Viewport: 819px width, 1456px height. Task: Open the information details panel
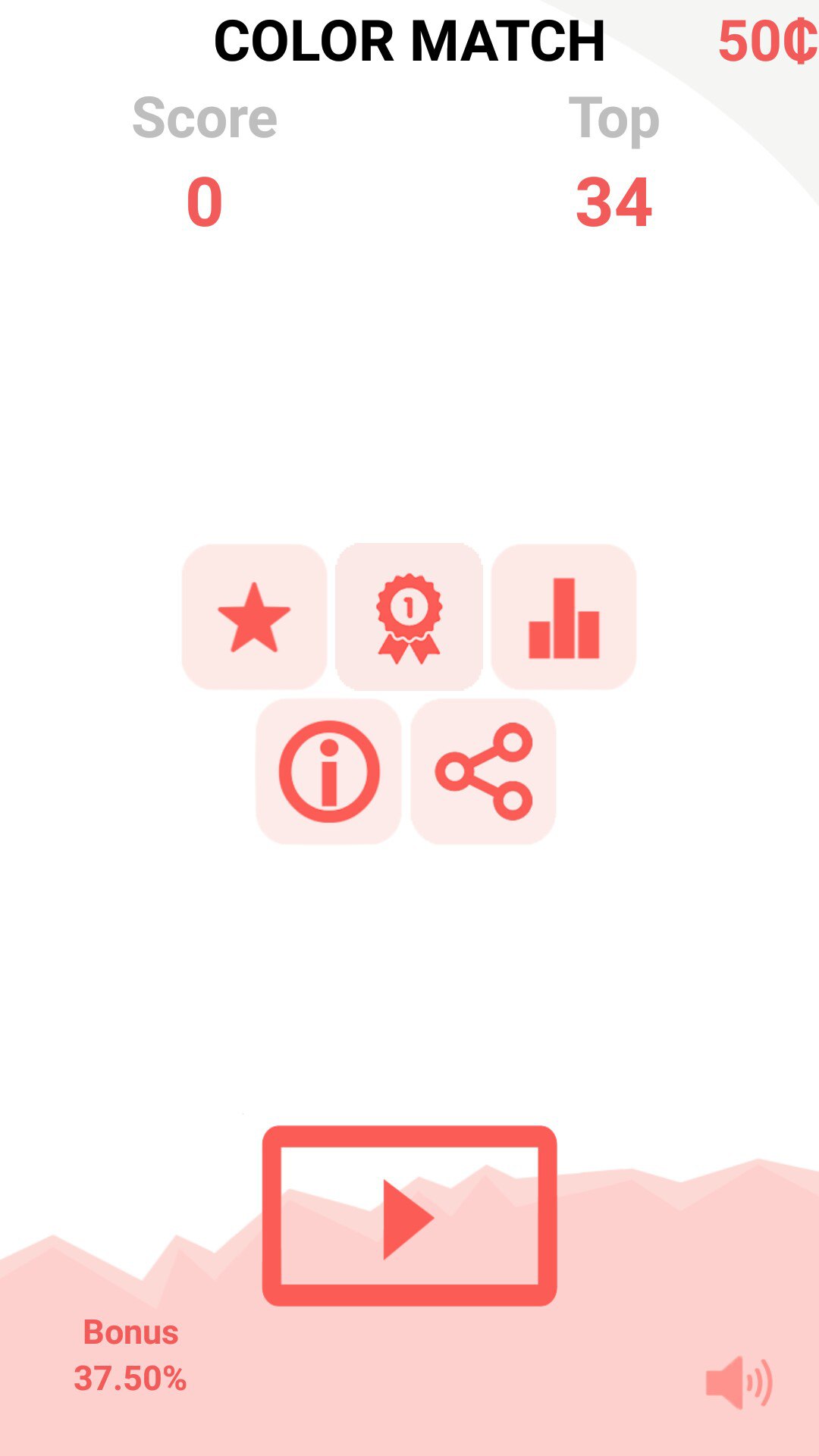tap(331, 771)
